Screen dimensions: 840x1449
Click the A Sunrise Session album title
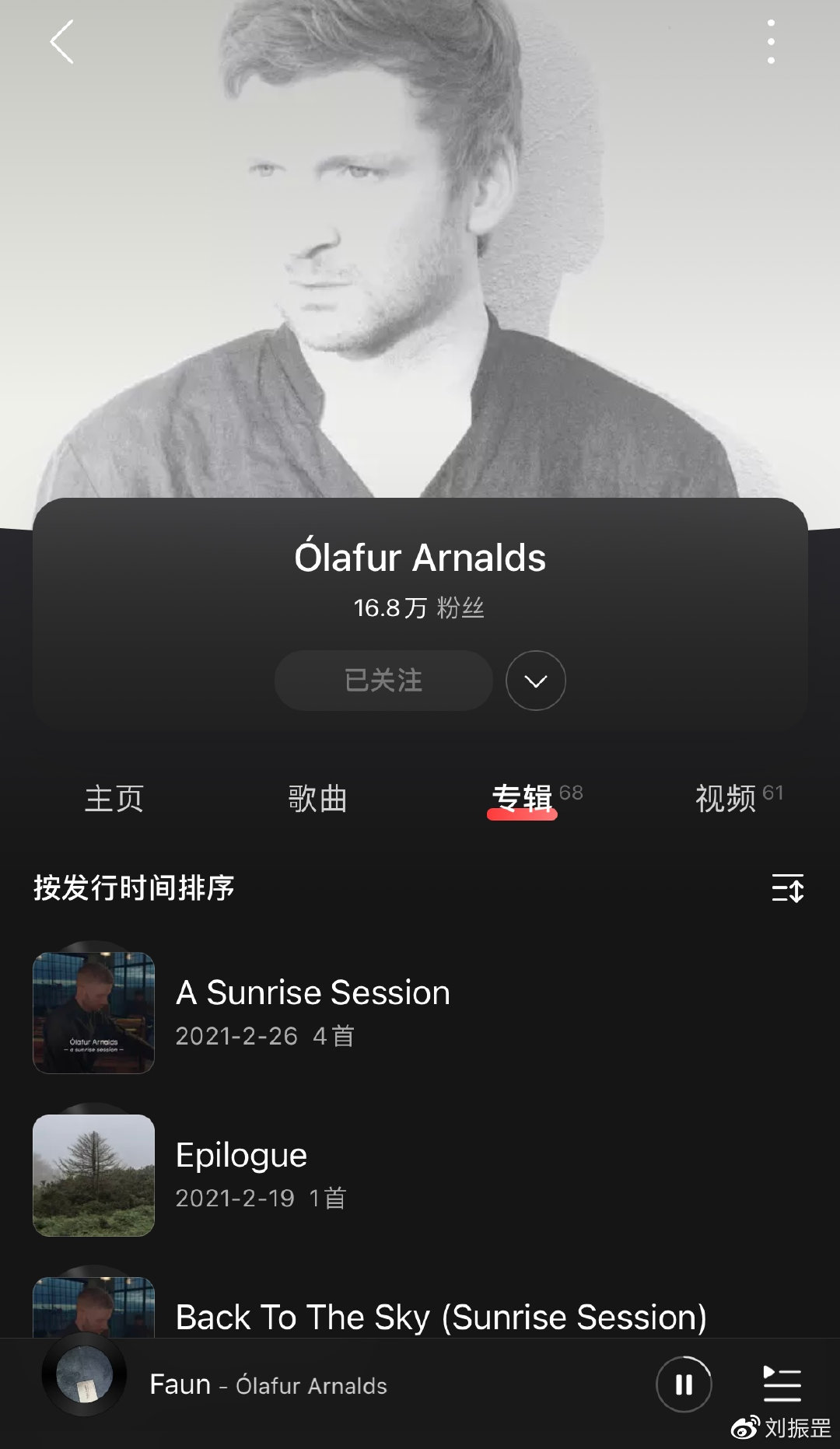click(312, 992)
